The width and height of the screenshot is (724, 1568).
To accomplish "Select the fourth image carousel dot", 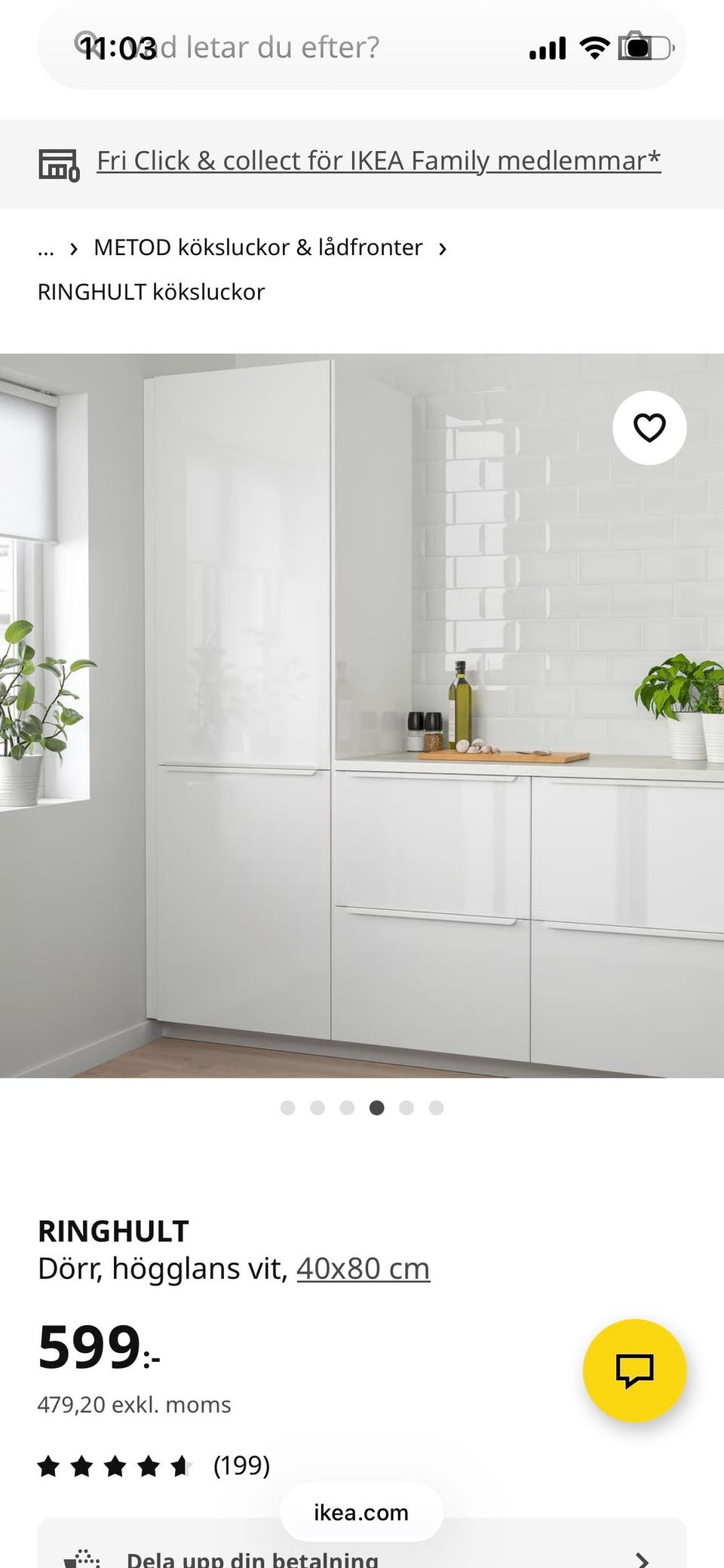I will pos(377,1108).
